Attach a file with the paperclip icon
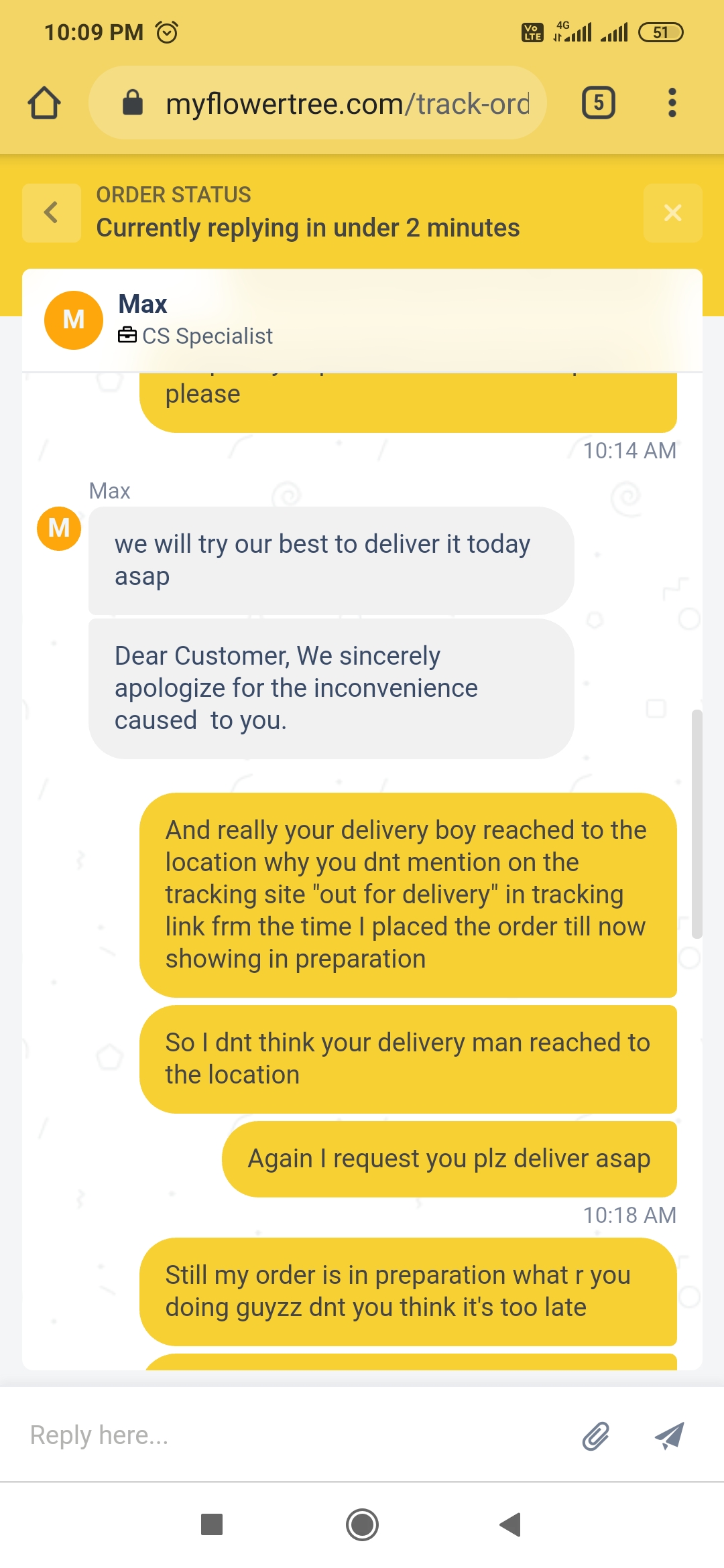Image resolution: width=724 pixels, height=1568 pixels. tap(595, 1435)
